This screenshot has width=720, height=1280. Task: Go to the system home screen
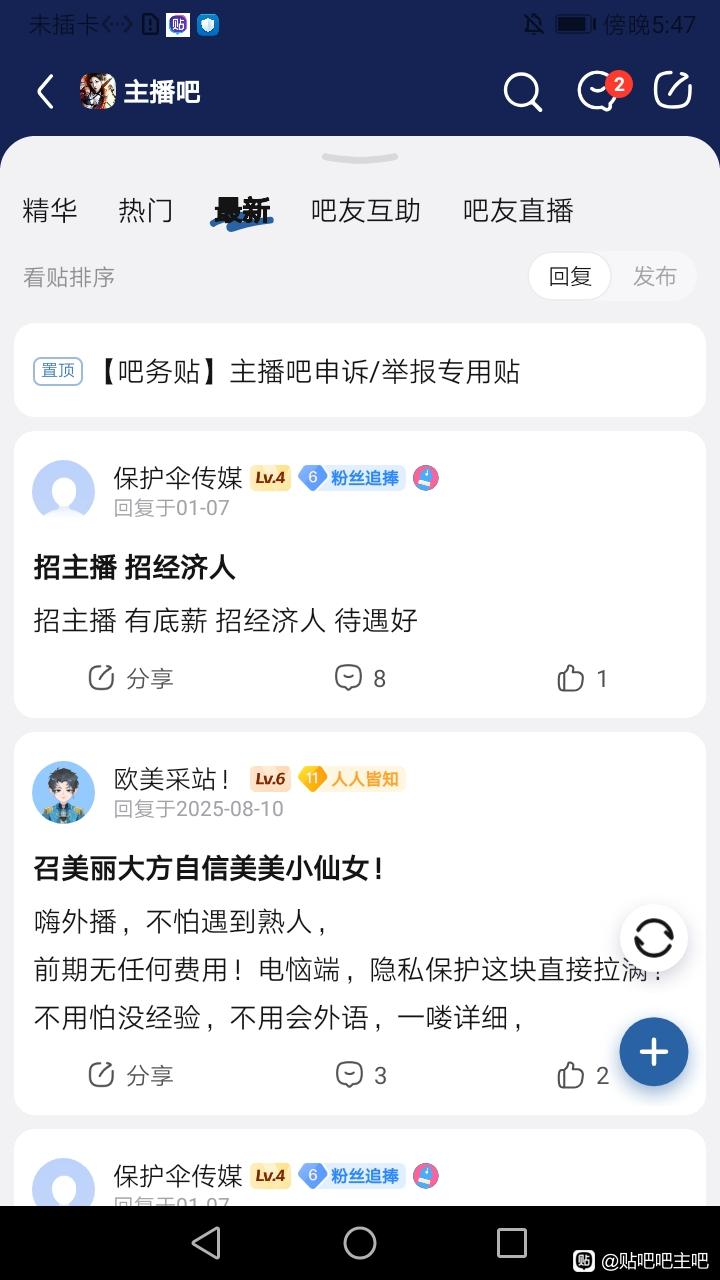pos(360,1243)
